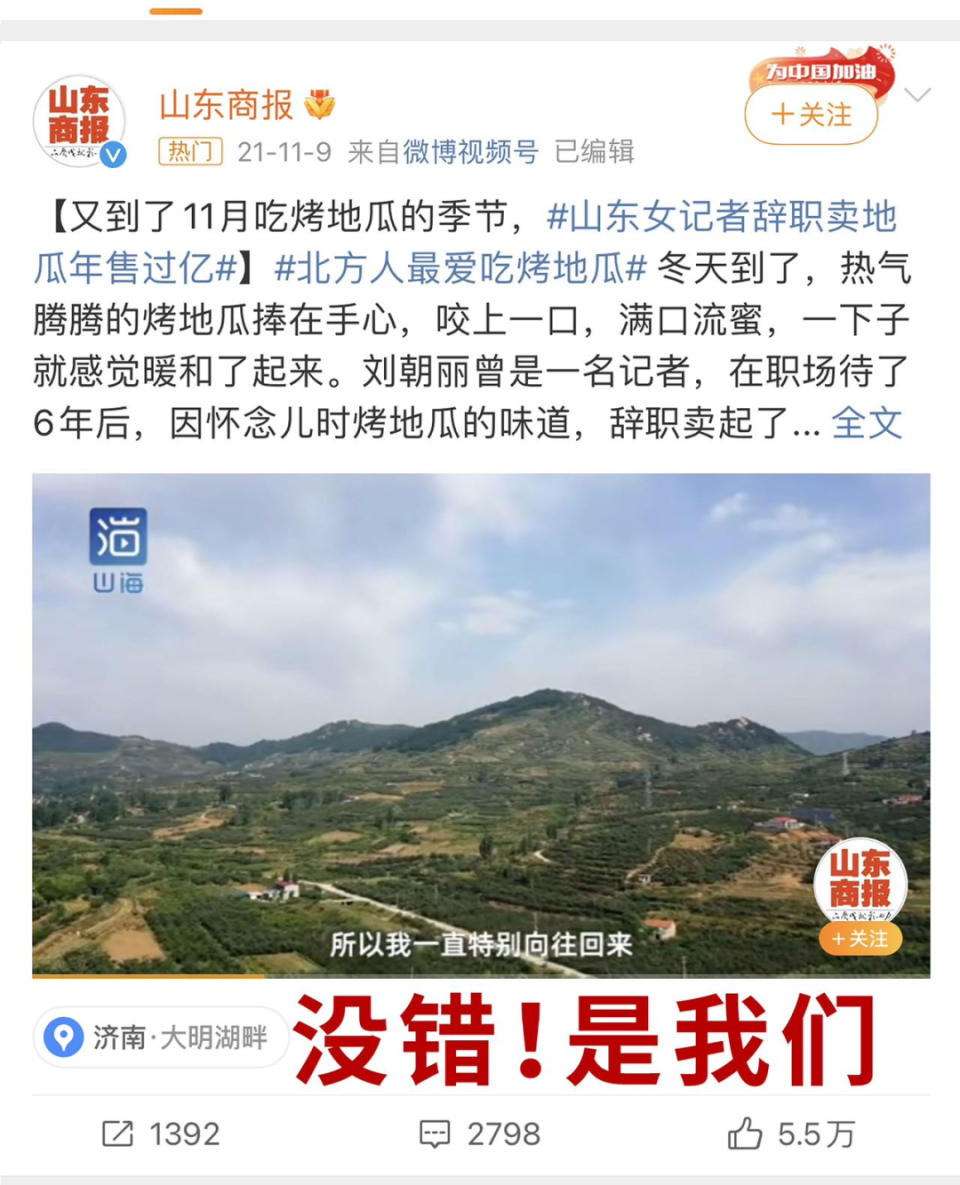960x1185 pixels.
Task: Expand the post options chevron
Action: (x=917, y=96)
